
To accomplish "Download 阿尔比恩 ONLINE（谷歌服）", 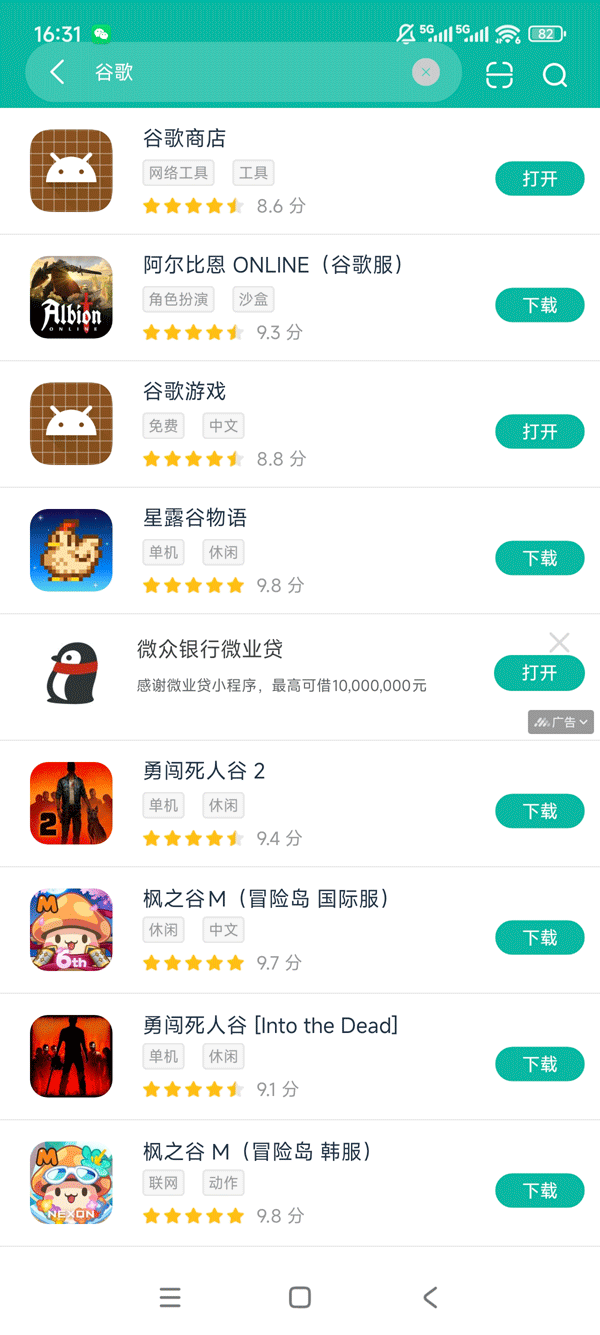I will 539,305.
